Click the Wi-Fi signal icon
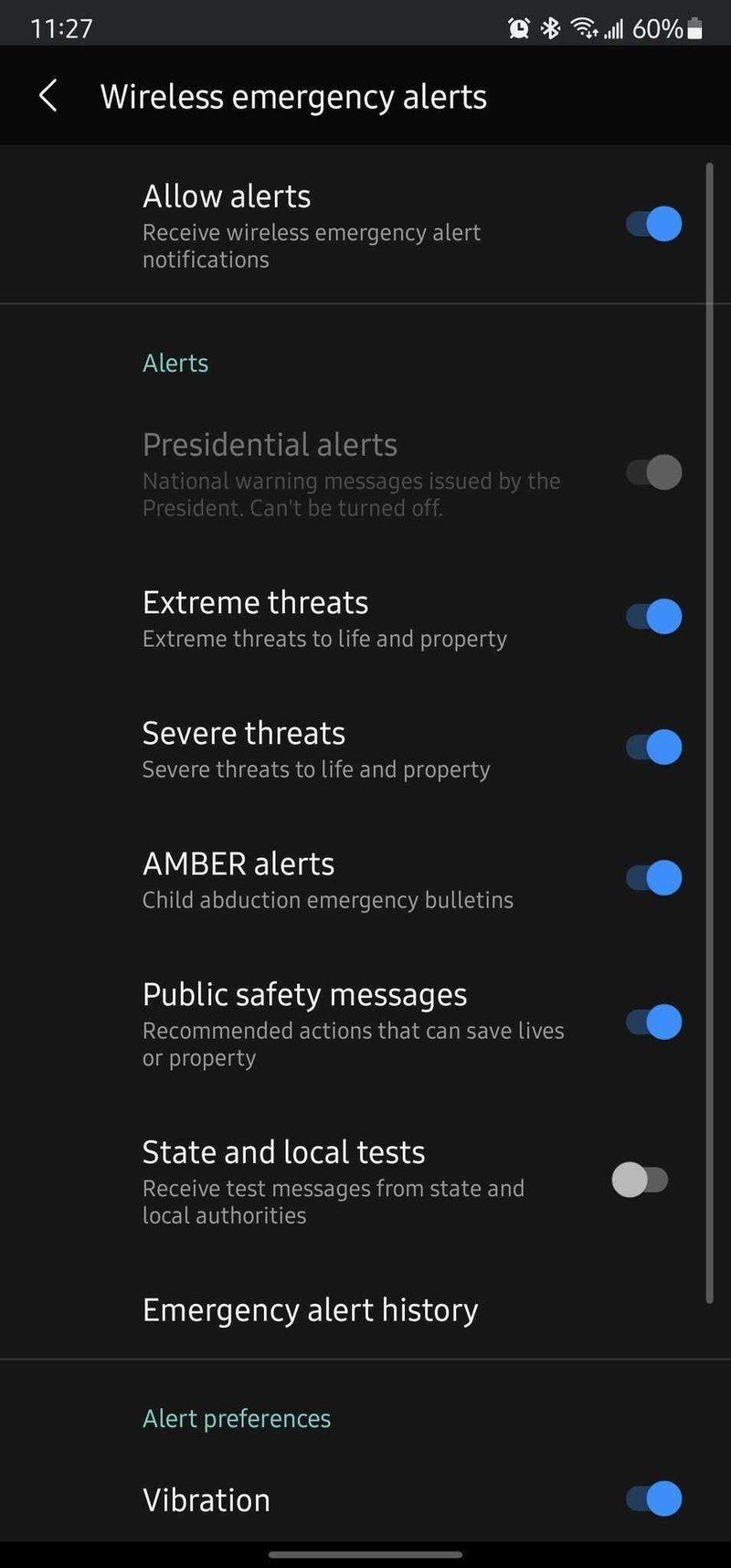This screenshot has width=731, height=1568. [x=585, y=28]
